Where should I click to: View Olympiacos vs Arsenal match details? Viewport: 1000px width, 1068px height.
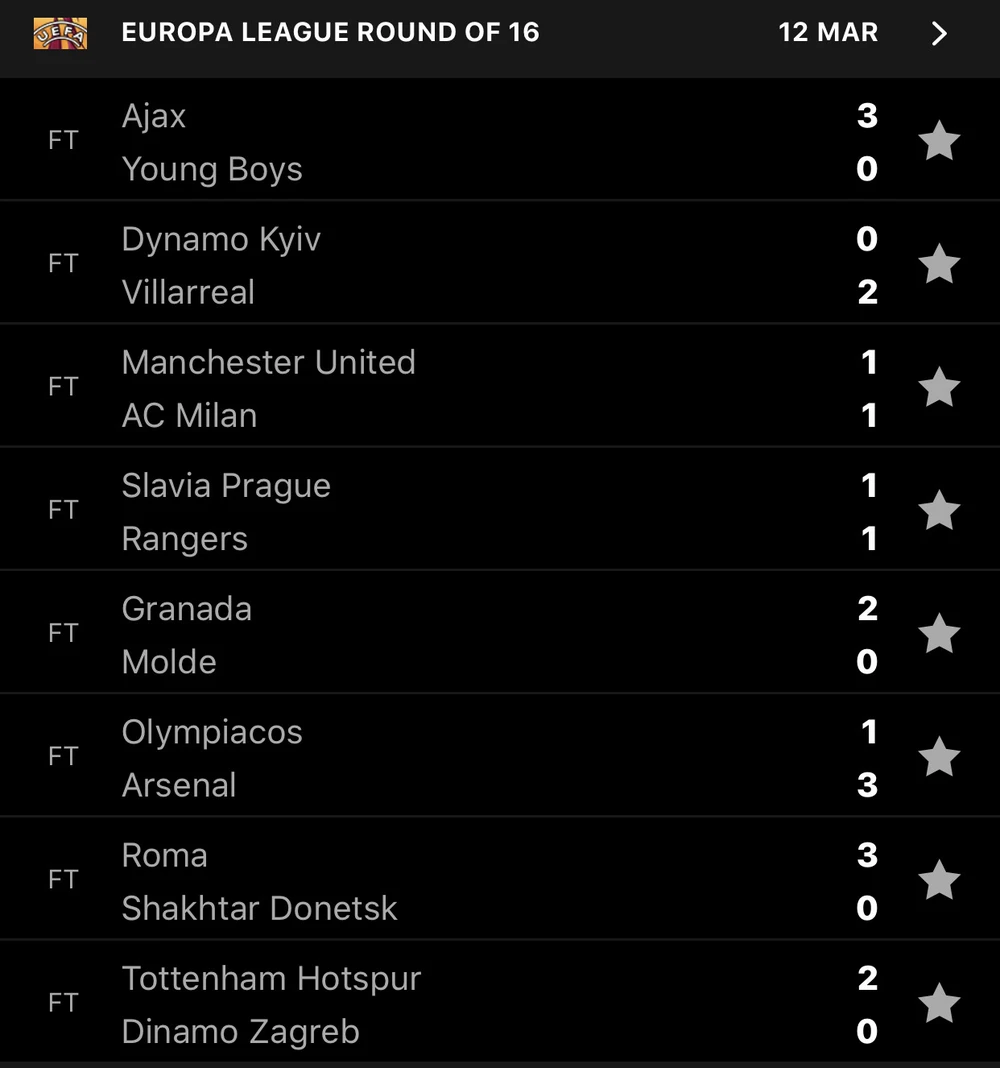click(x=450, y=757)
